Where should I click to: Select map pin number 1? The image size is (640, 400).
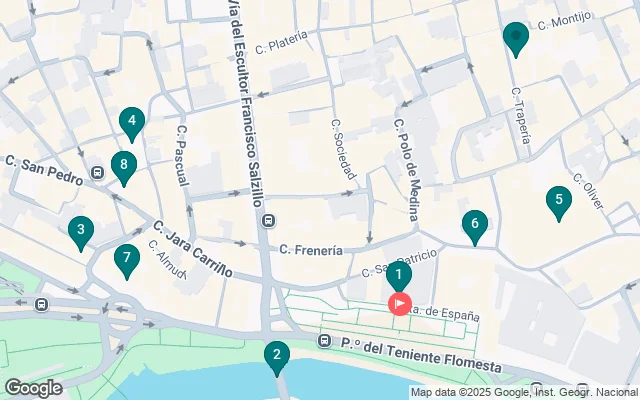click(398, 275)
